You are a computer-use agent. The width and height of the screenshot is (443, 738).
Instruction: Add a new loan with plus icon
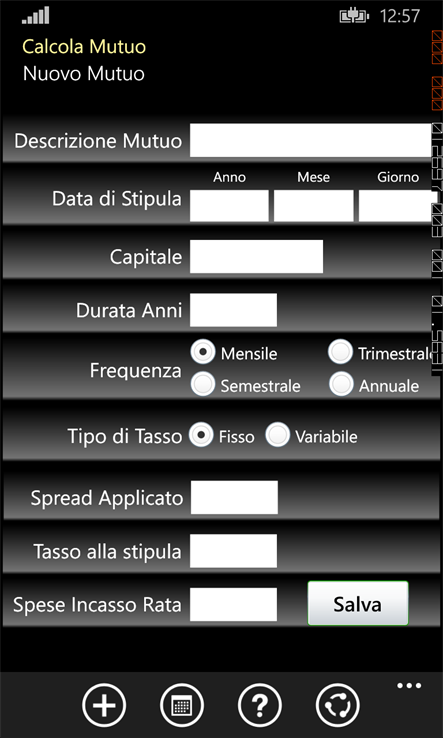tap(104, 706)
